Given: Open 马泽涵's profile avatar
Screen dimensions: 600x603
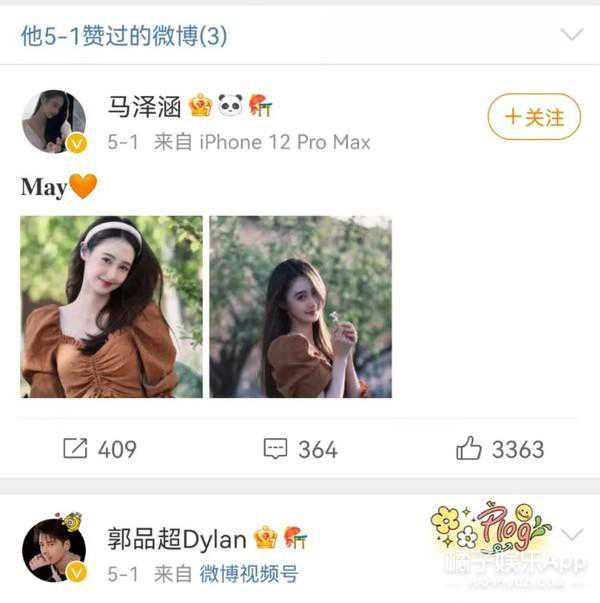Looking at the screenshot, I should coord(54,122).
